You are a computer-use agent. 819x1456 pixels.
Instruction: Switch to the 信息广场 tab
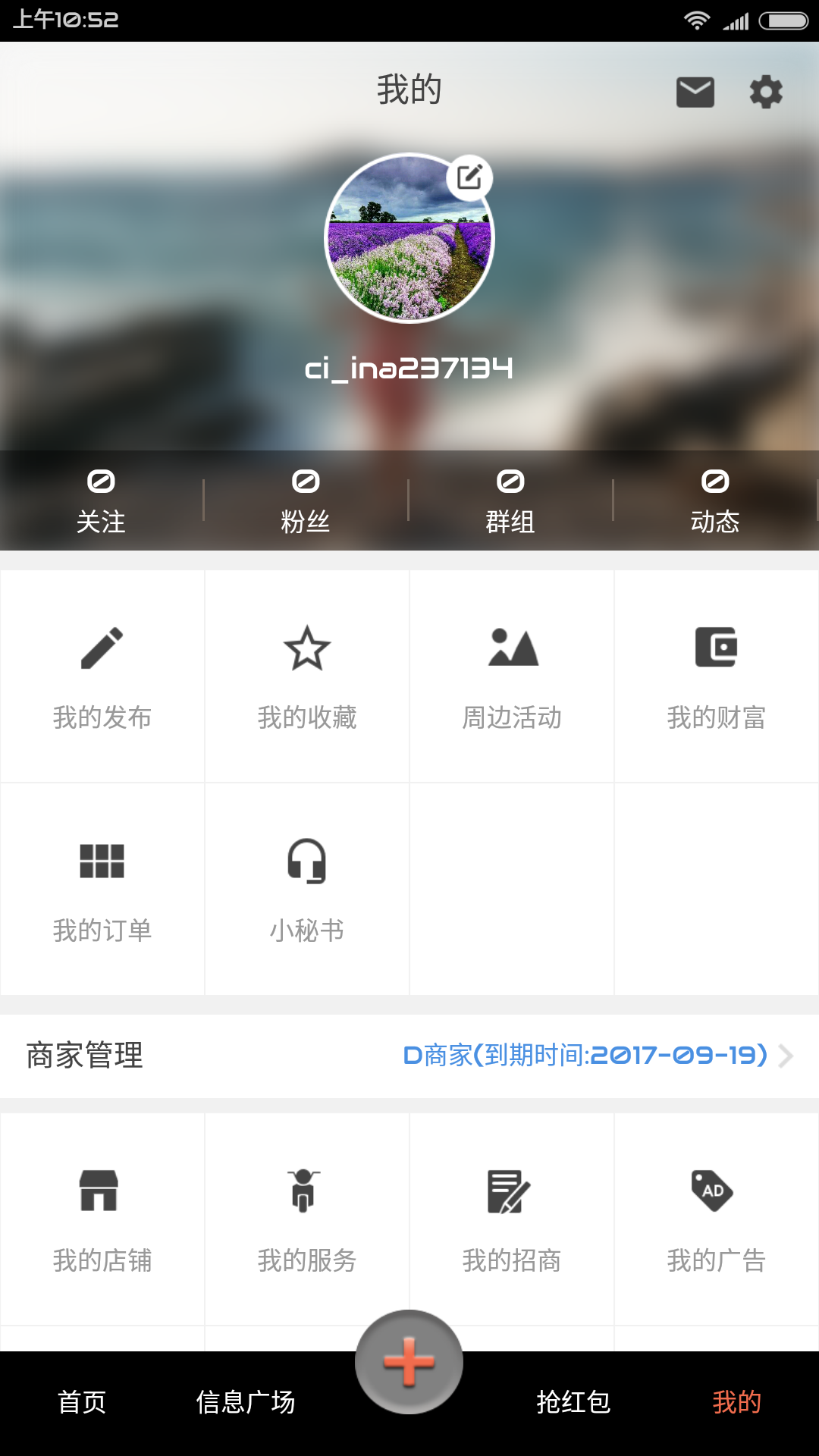pyautogui.click(x=245, y=1402)
